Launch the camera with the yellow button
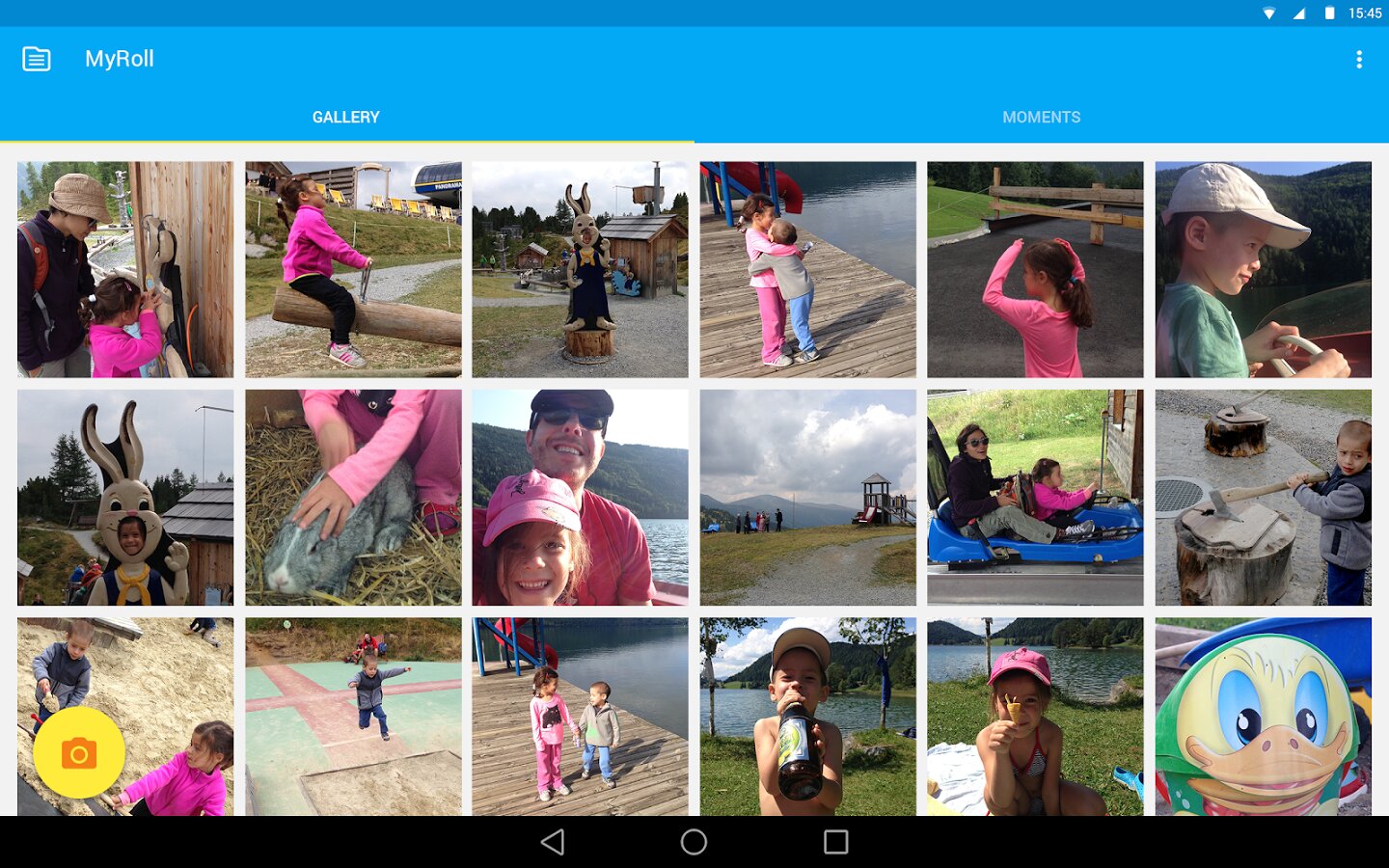The image size is (1389, 868). point(79,752)
